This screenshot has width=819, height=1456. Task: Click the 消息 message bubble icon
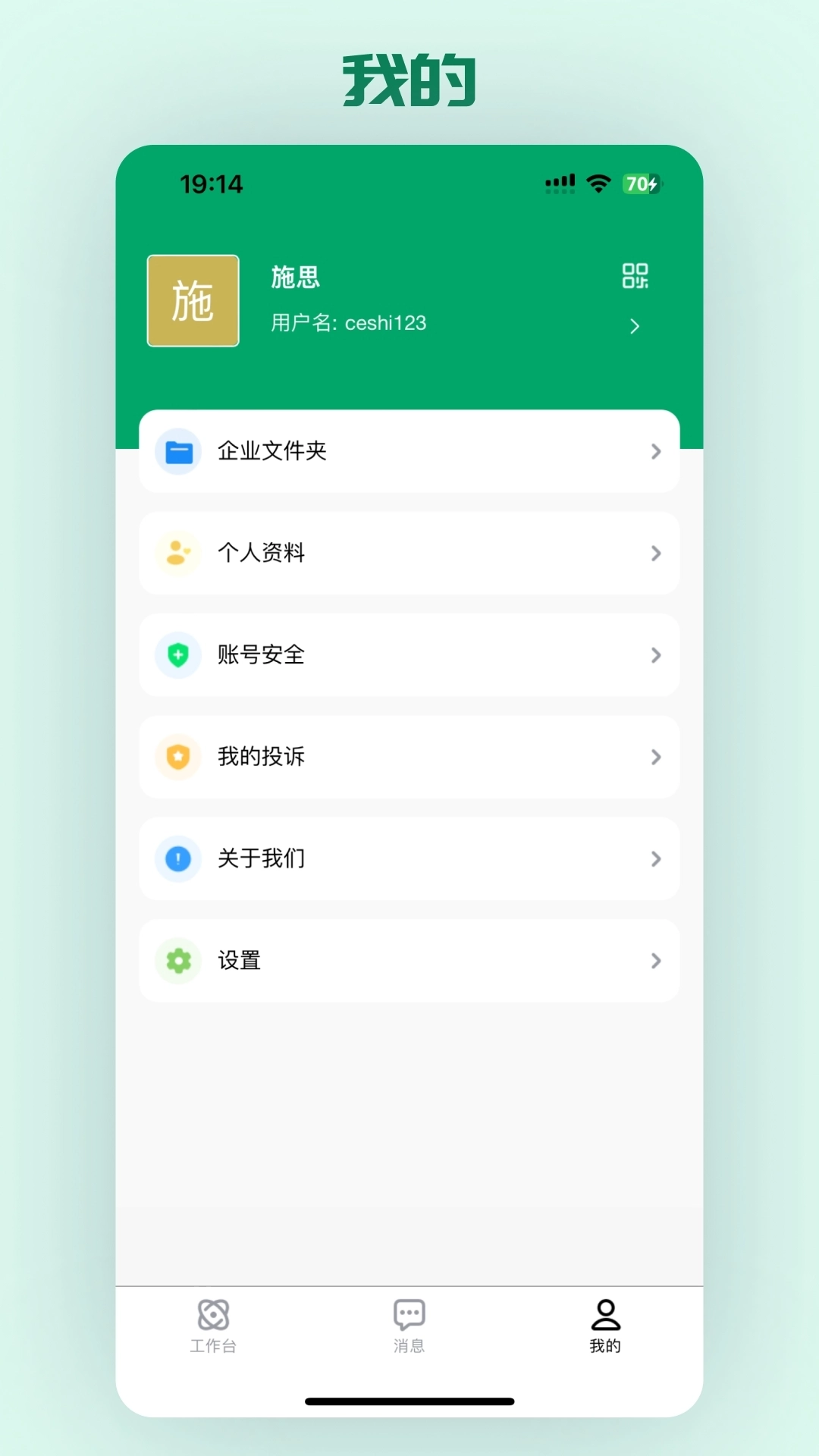(x=409, y=1313)
